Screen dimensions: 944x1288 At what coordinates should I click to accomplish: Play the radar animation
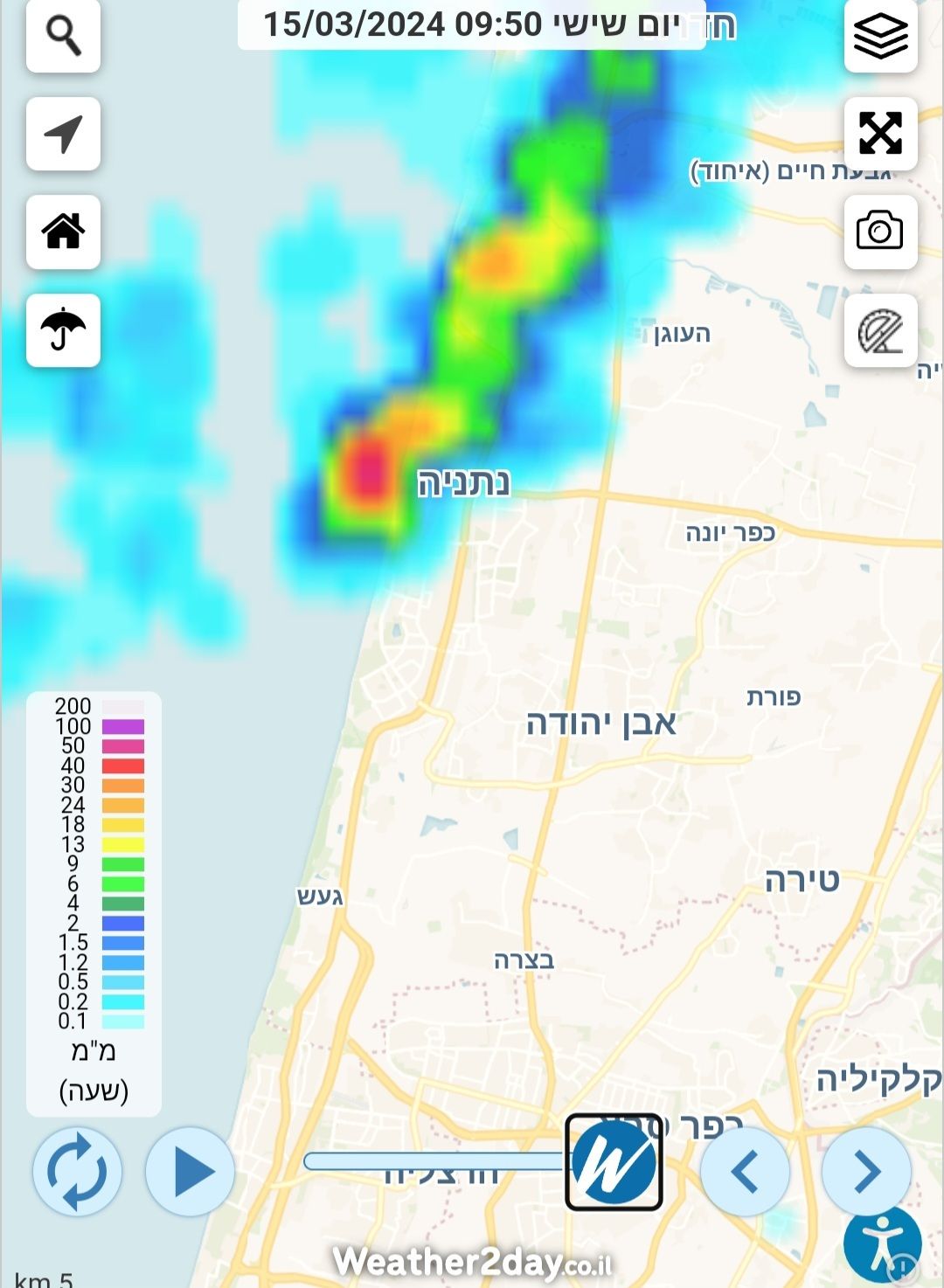[x=191, y=1172]
